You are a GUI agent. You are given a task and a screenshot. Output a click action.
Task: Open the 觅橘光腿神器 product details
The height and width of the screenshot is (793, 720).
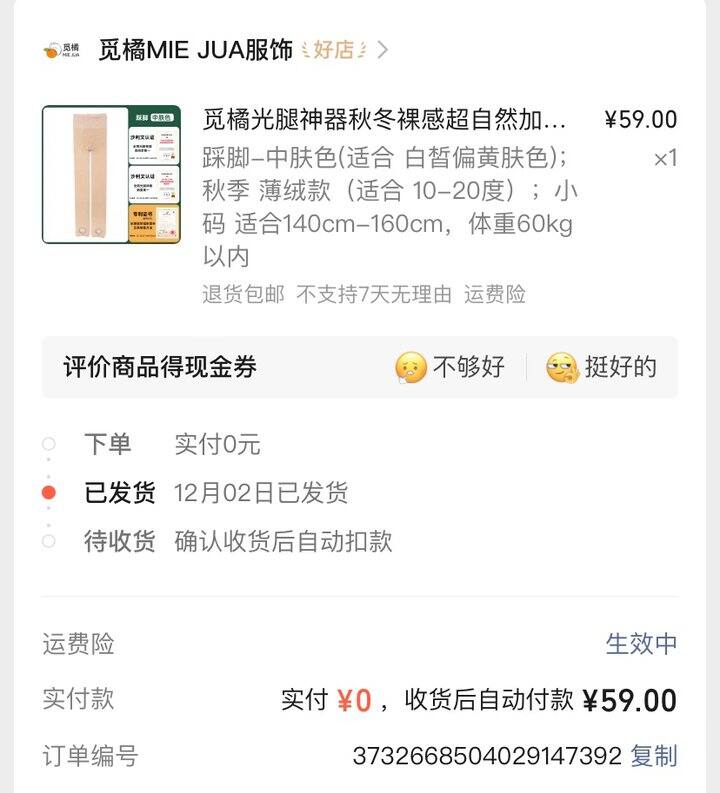pyautogui.click(x=385, y=121)
